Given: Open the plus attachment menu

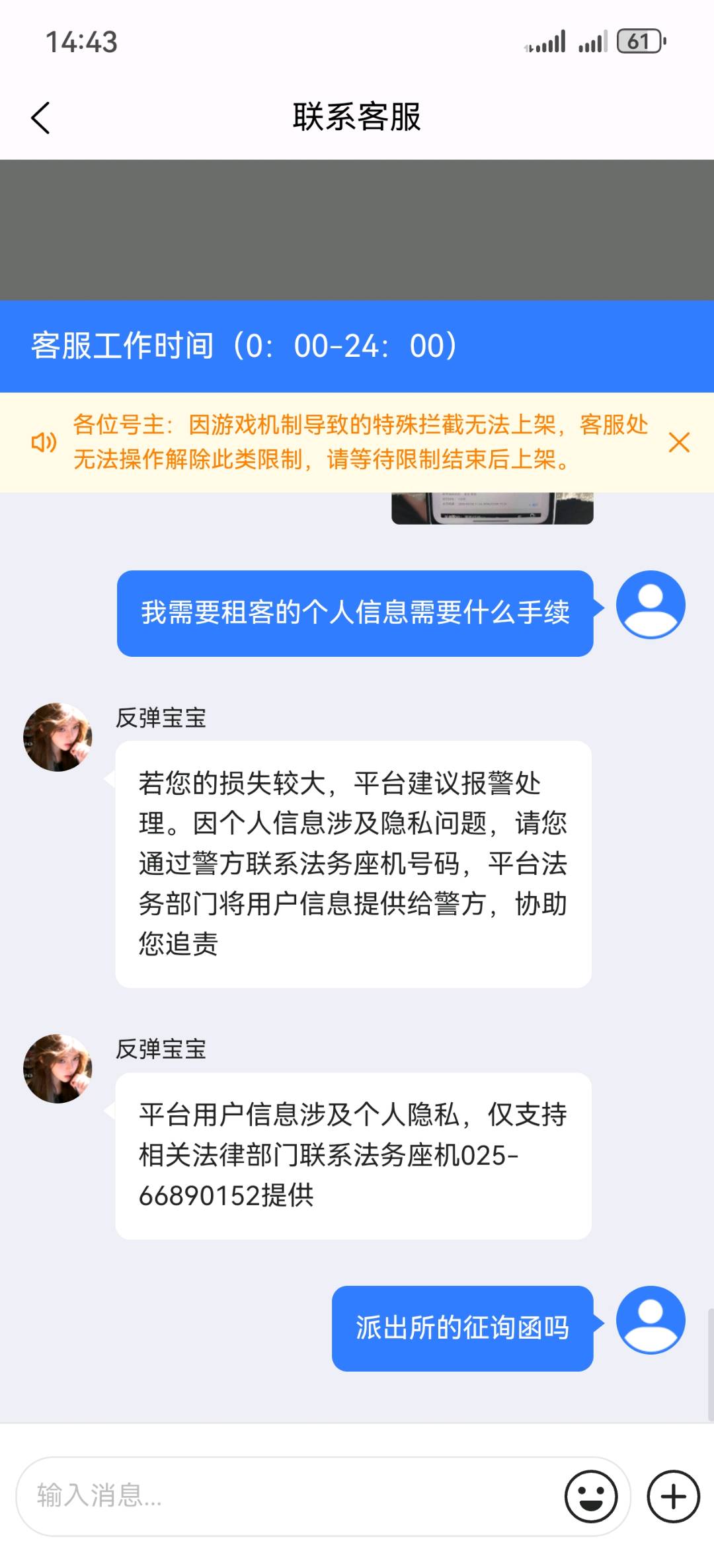Looking at the screenshot, I should (x=673, y=1496).
